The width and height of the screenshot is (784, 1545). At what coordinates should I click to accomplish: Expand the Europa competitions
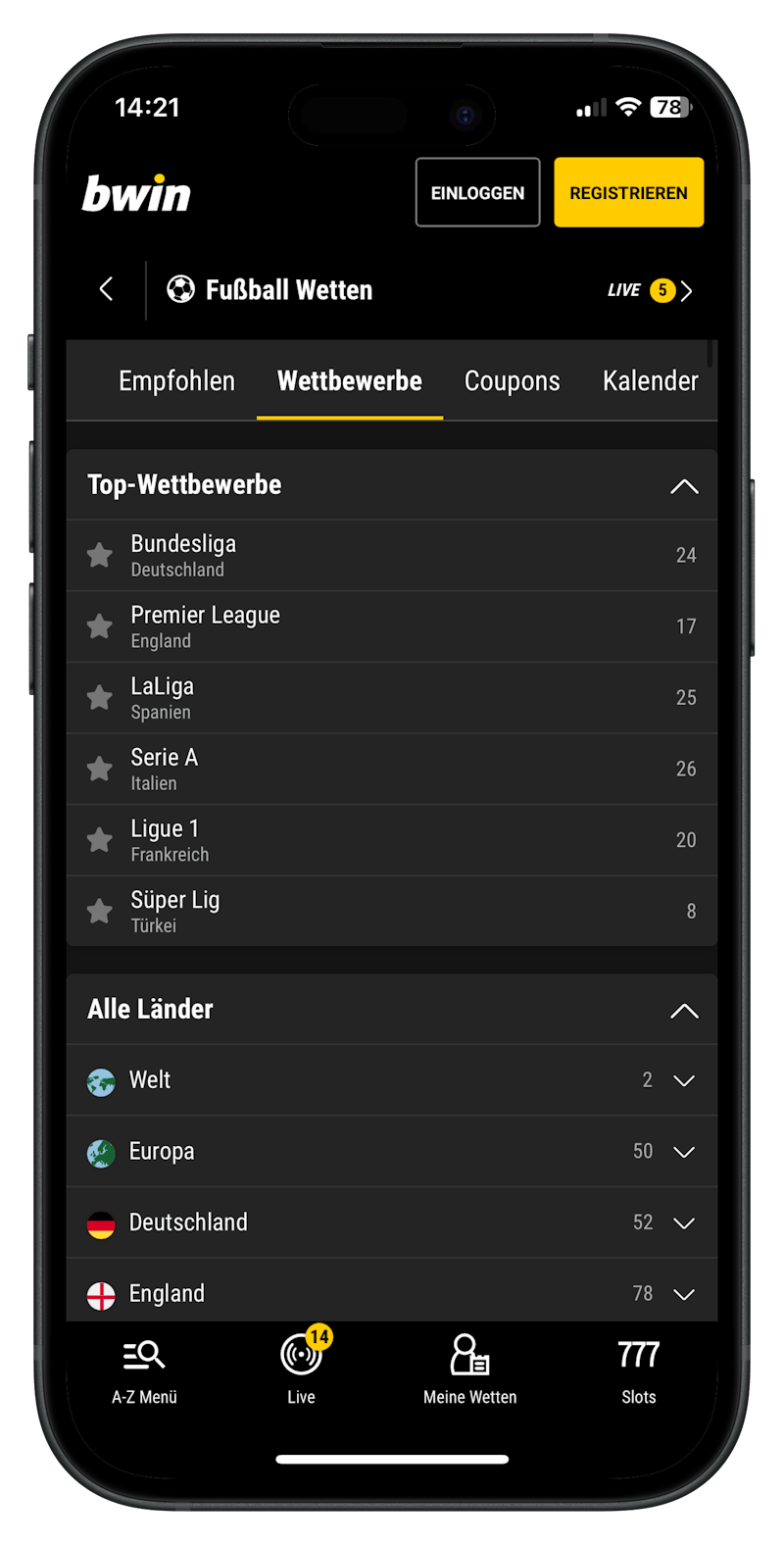click(684, 1152)
